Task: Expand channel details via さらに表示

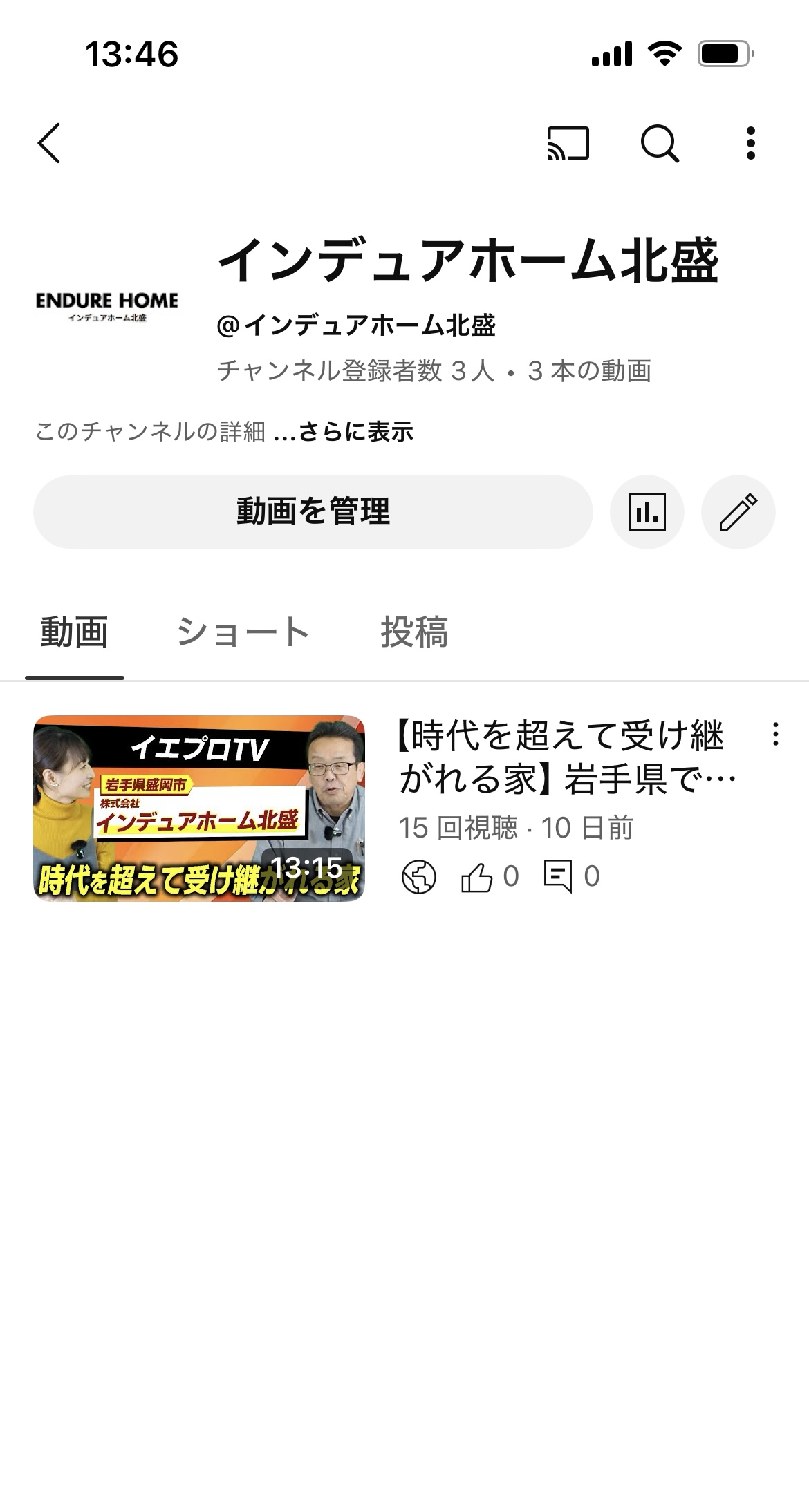Action: (355, 432)
